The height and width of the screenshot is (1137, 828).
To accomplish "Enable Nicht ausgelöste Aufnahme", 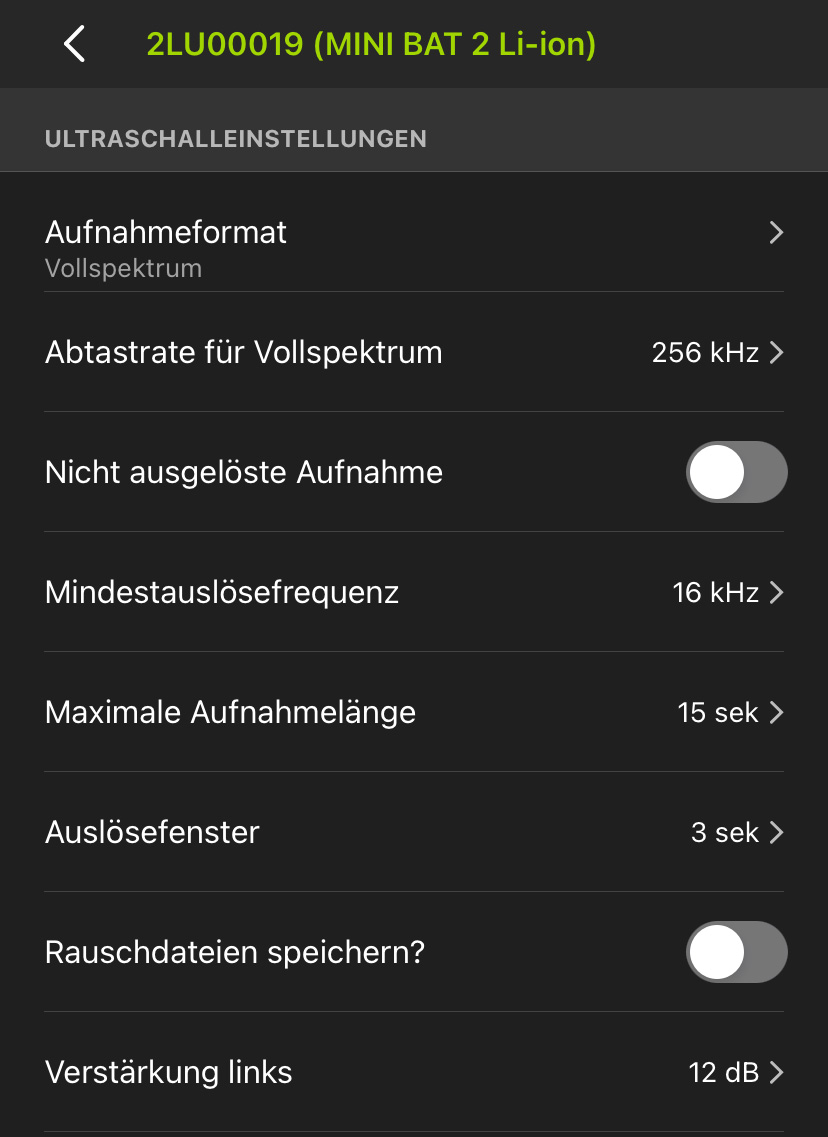I will (x=736, y=472).
